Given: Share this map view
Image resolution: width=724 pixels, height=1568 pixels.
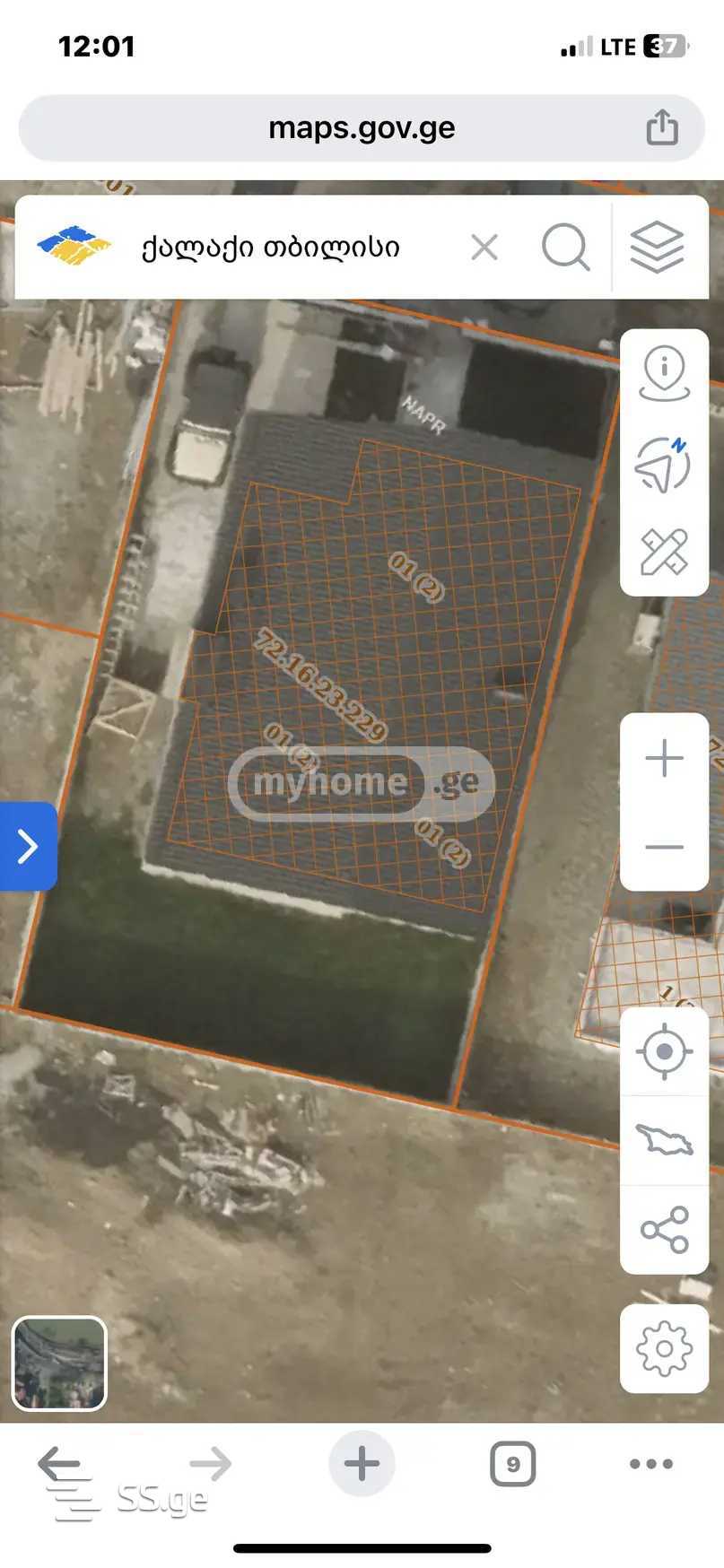Looking at the screenshot, I should (x=664, y=1230).
